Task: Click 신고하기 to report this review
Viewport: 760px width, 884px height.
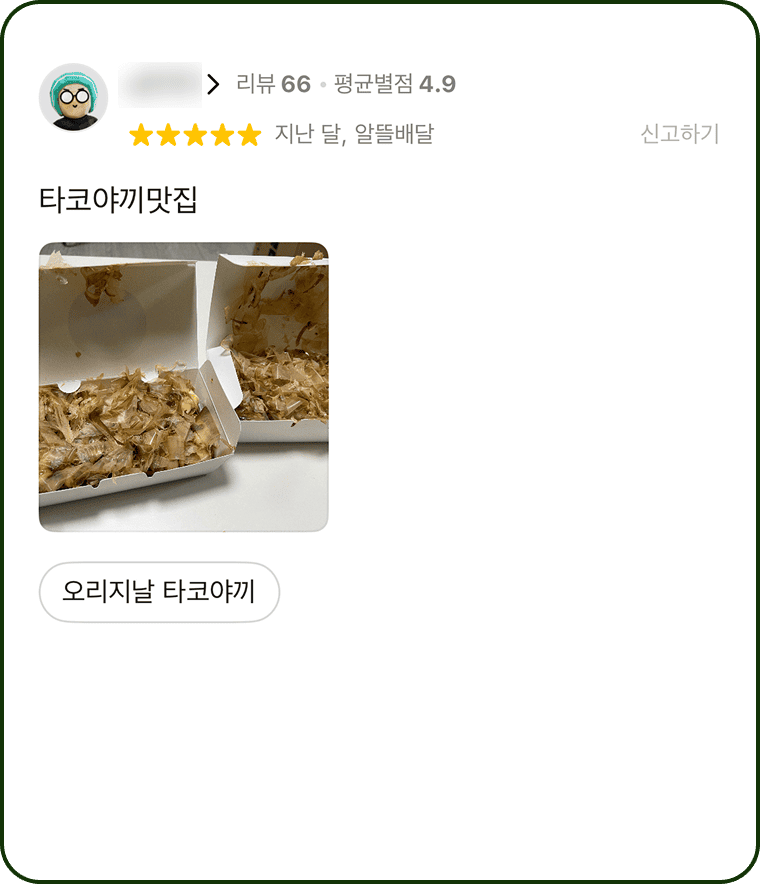Action: (x=678, y=133)
